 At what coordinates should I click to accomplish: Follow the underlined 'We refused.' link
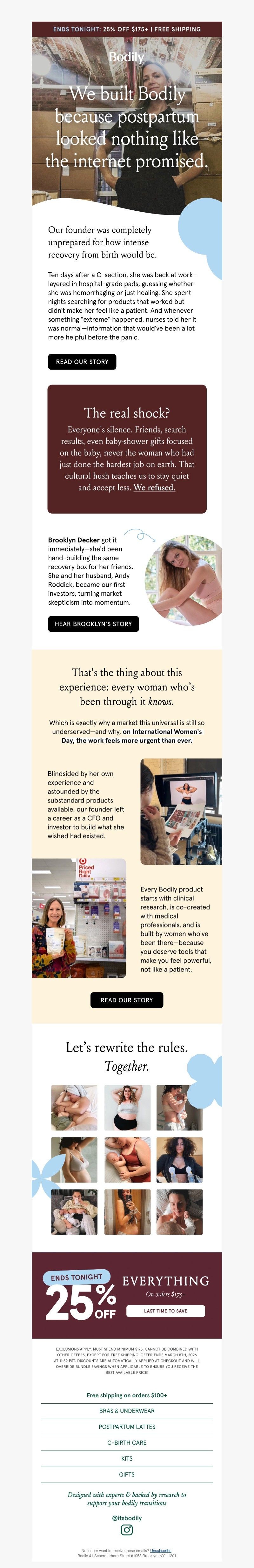(x=154, y=487)
